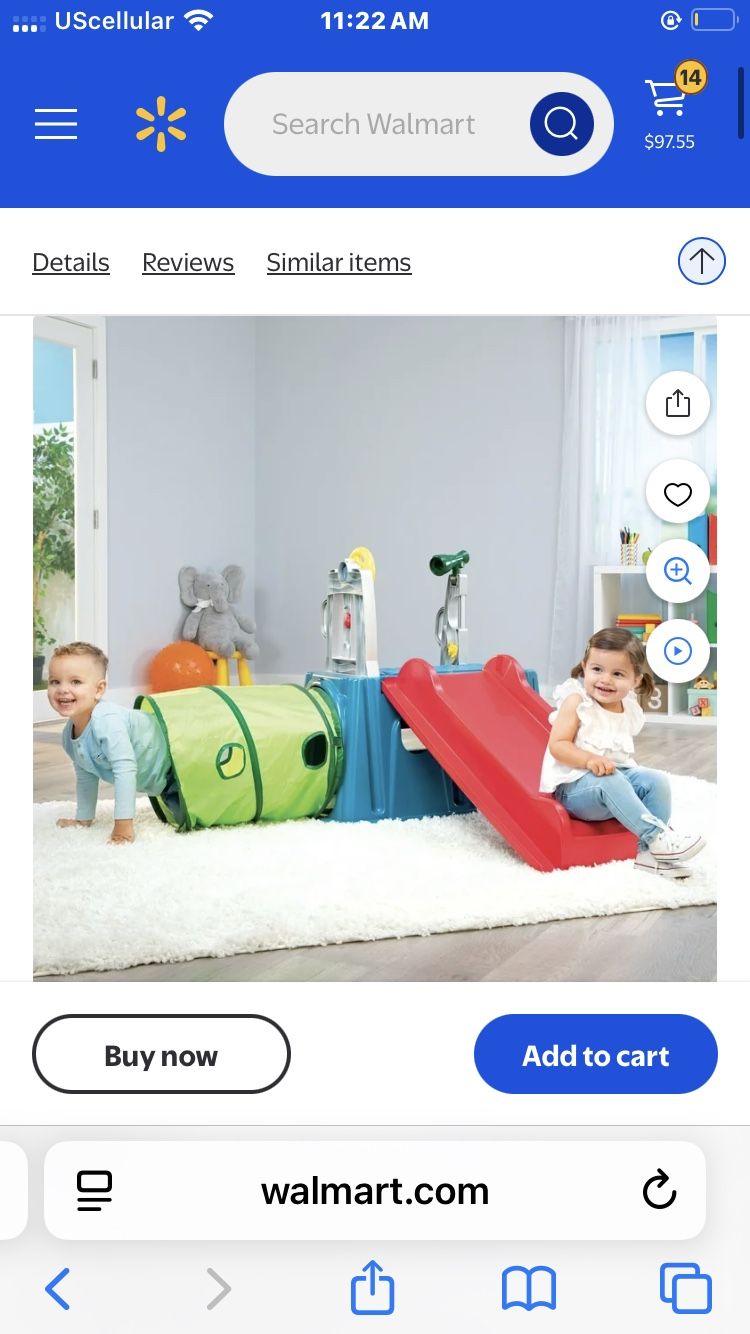Open the page format menu in Safari
This screenshot has height=1334, width=750.
pyautogui.click(x=94, y=1190)
